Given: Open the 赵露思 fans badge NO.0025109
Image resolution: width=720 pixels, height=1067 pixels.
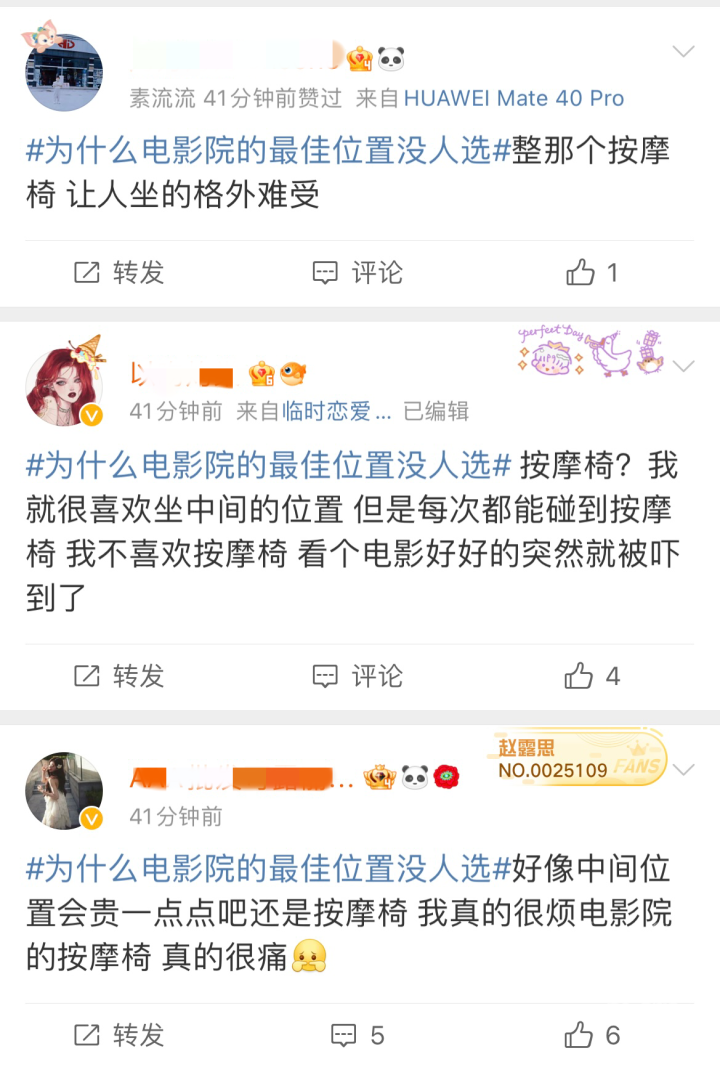Looking at the screenshot, I should pos(580,758).
